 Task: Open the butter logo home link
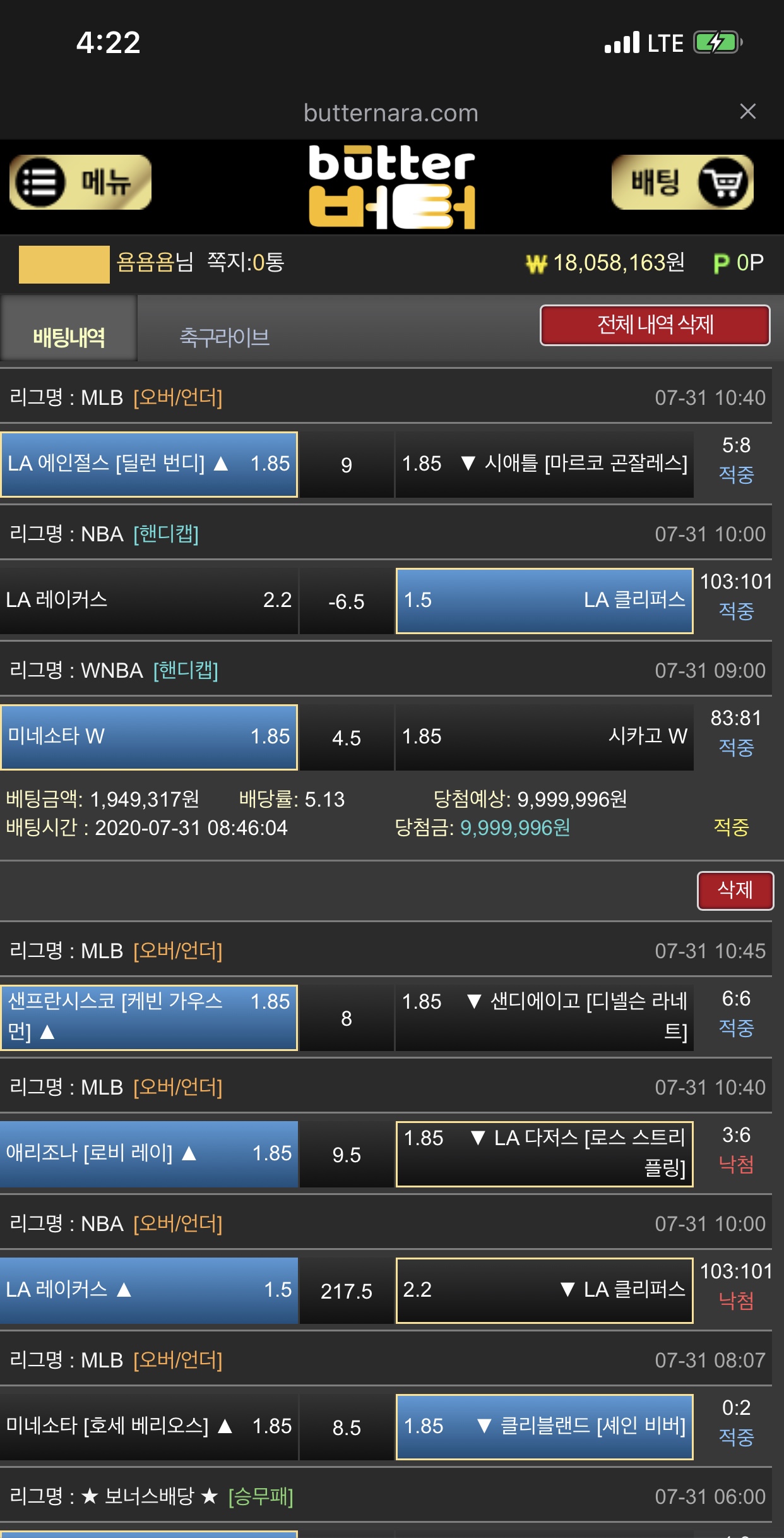(391, 186)
